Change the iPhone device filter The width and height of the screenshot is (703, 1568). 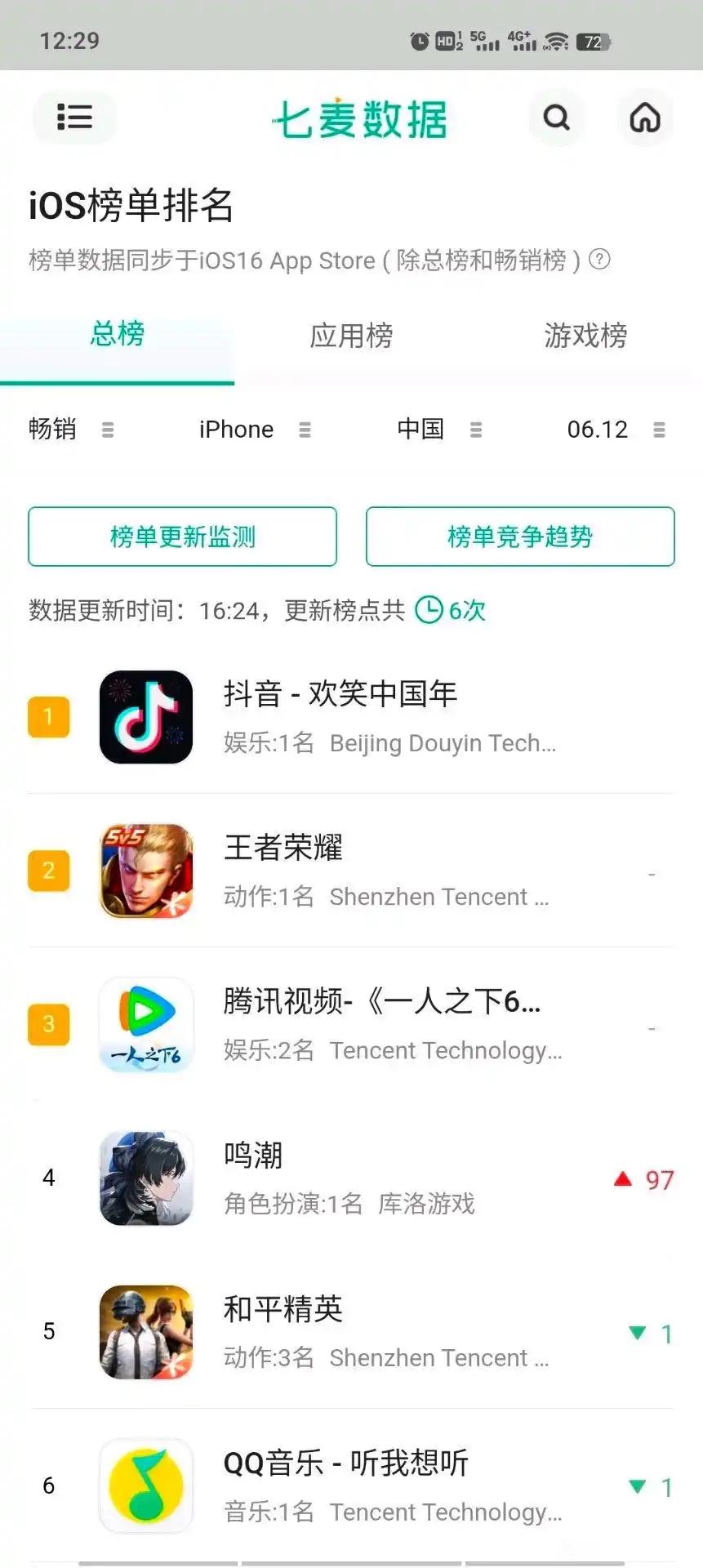click(x=255, y=430)
